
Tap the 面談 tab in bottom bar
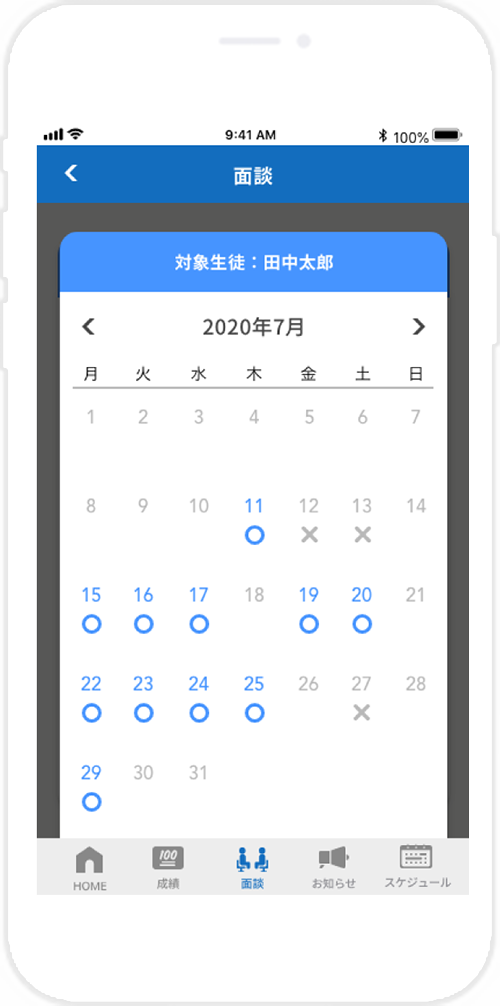[x=252, y=868]
